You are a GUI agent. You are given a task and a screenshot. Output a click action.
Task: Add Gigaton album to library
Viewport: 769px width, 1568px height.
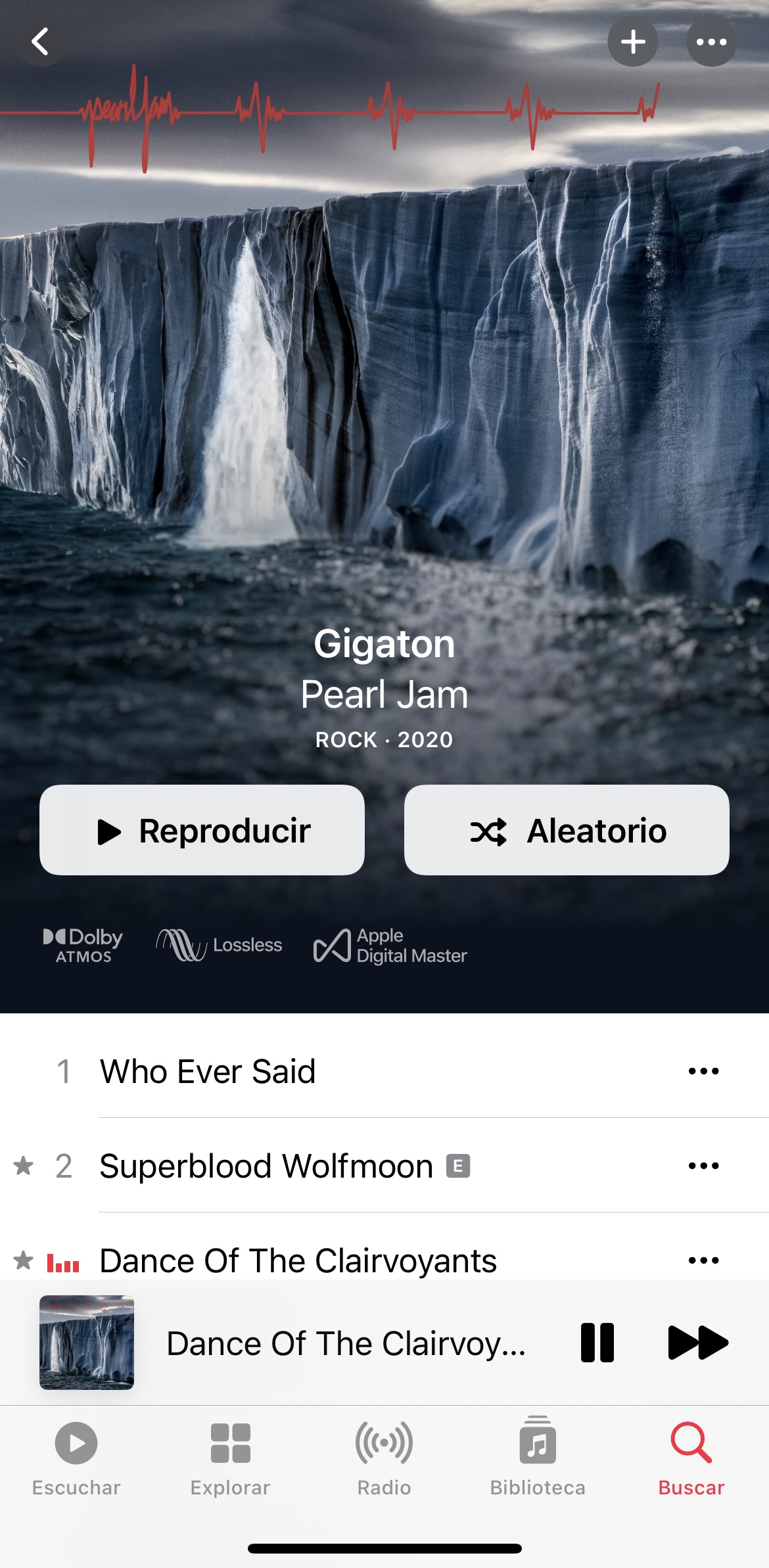coord(632,42)
